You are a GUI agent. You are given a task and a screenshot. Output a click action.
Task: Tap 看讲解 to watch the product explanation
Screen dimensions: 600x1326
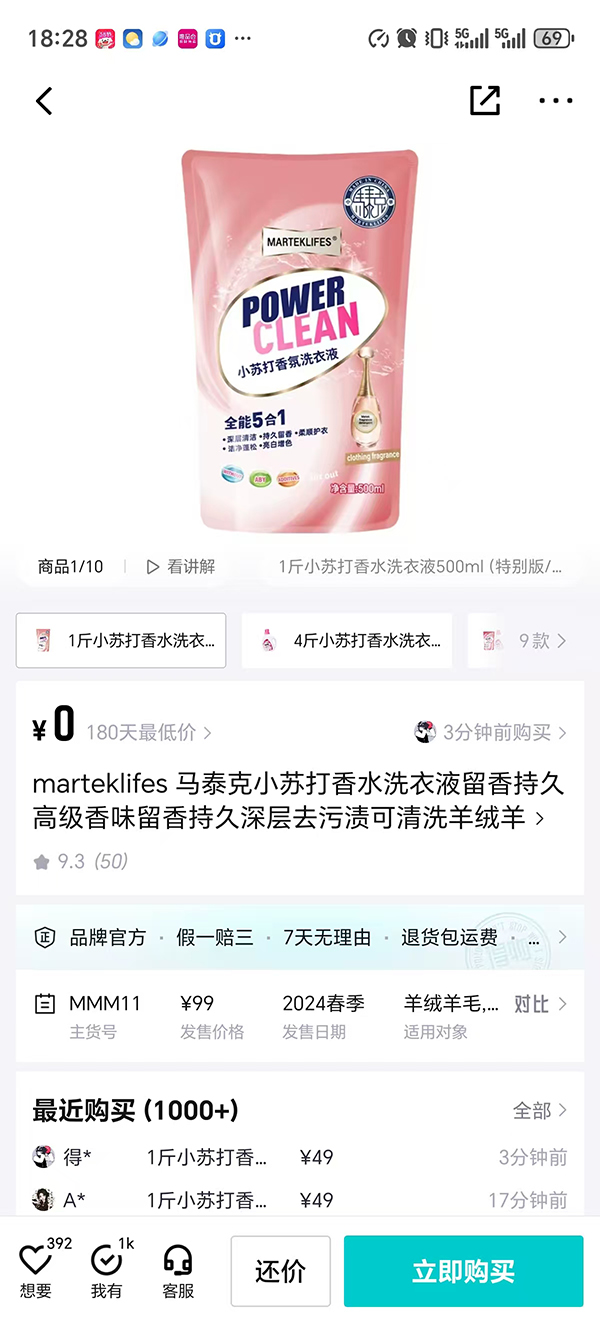pyautogui.click(x=181, y=566)
